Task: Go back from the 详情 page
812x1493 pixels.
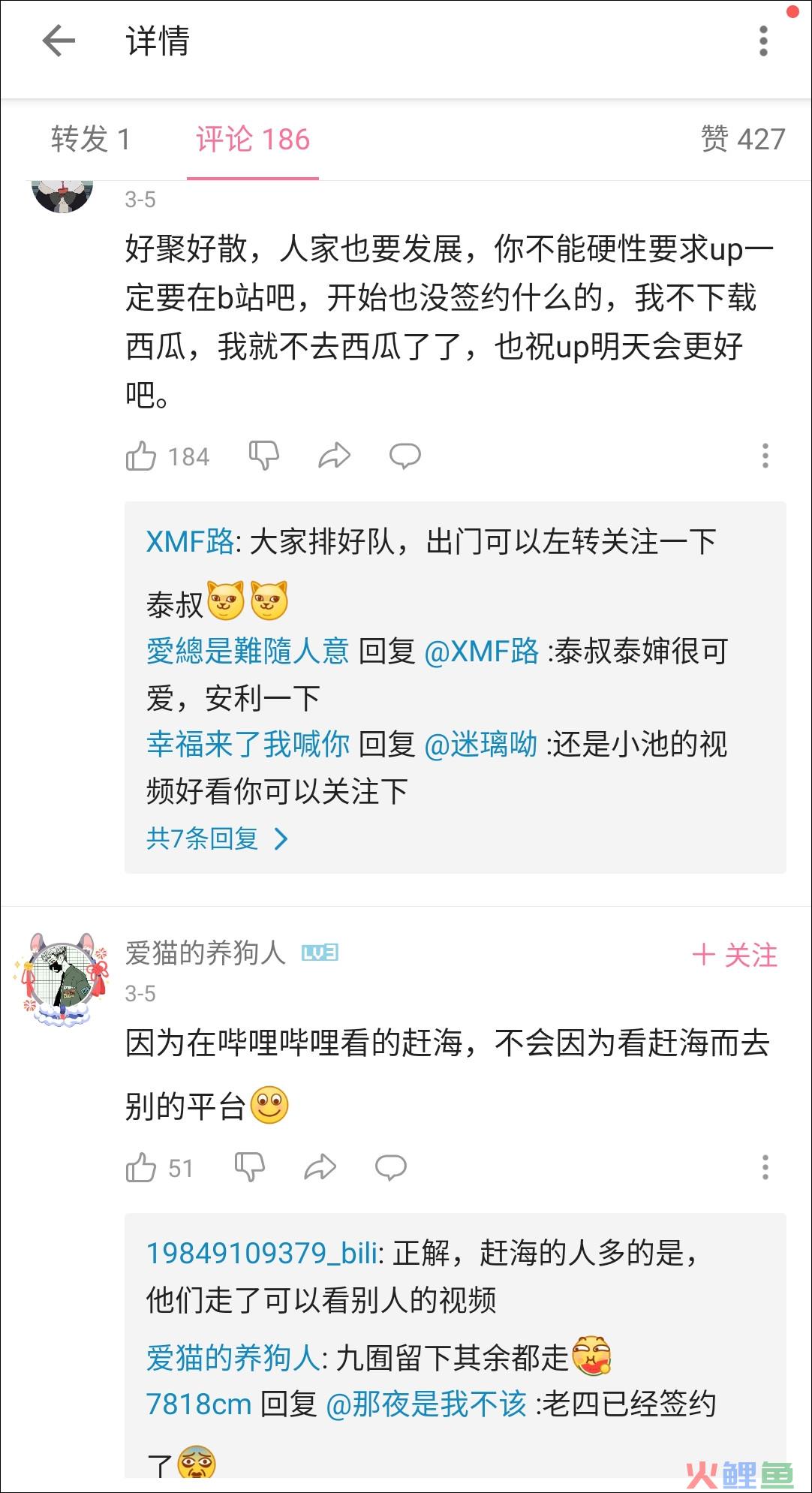Action: pyautogui.click(x=59, y=41)
